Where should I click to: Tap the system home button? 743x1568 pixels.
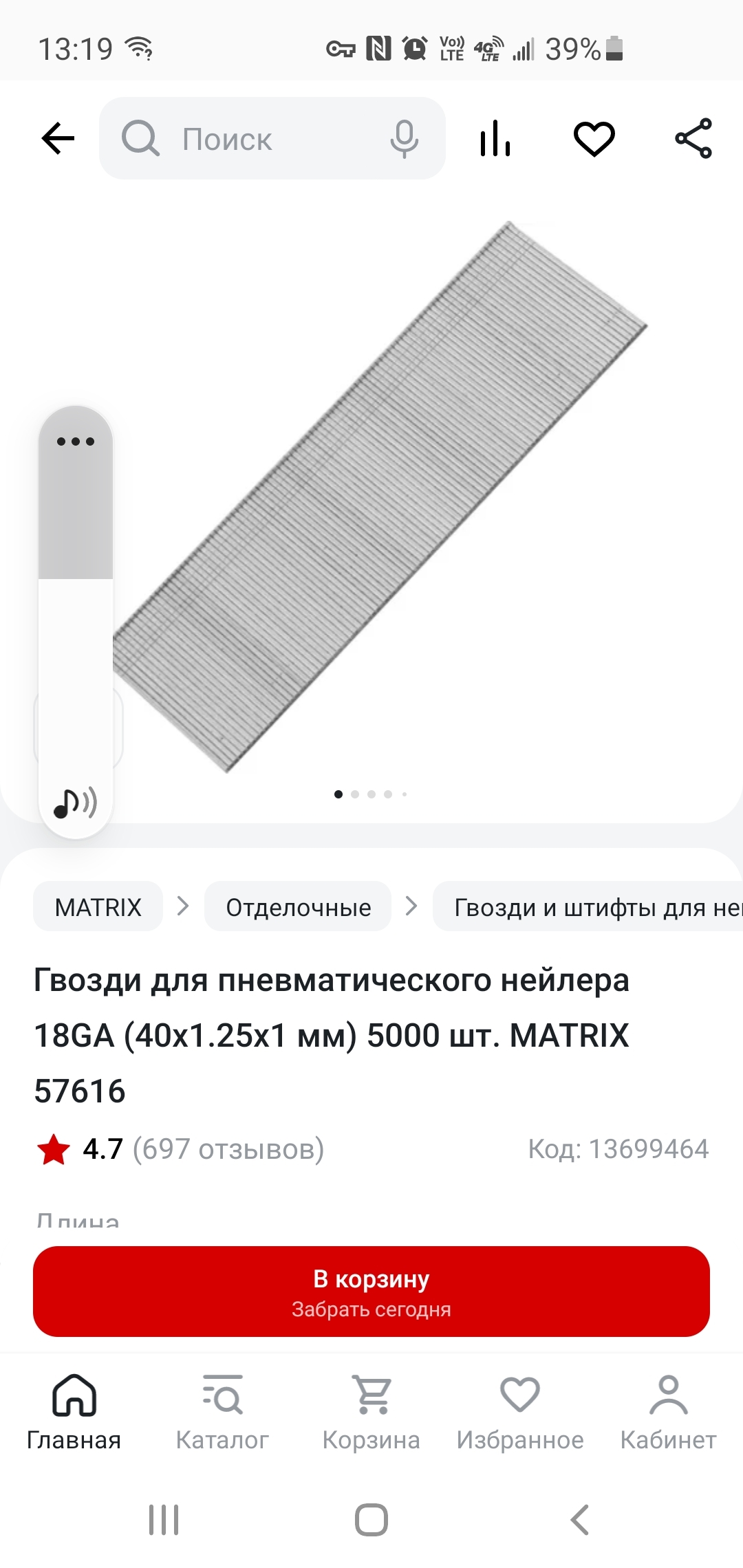click(371, 1520)
